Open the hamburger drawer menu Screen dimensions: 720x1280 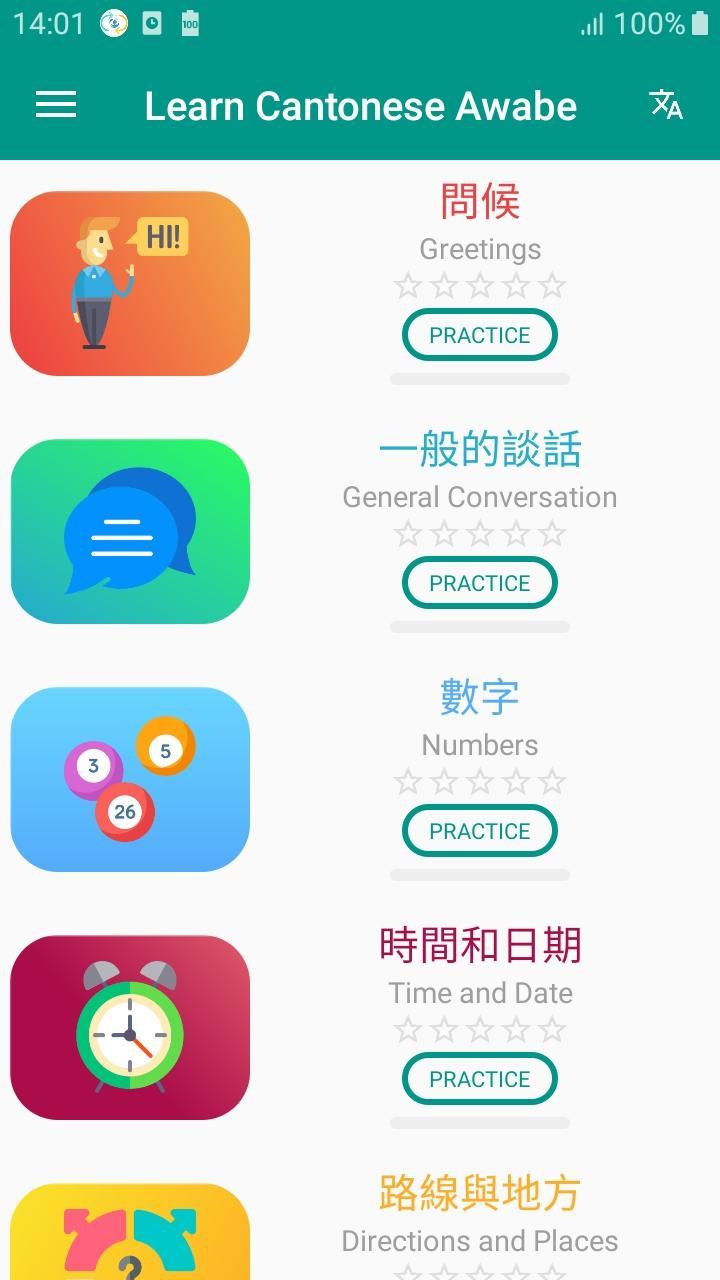(56, 105)
